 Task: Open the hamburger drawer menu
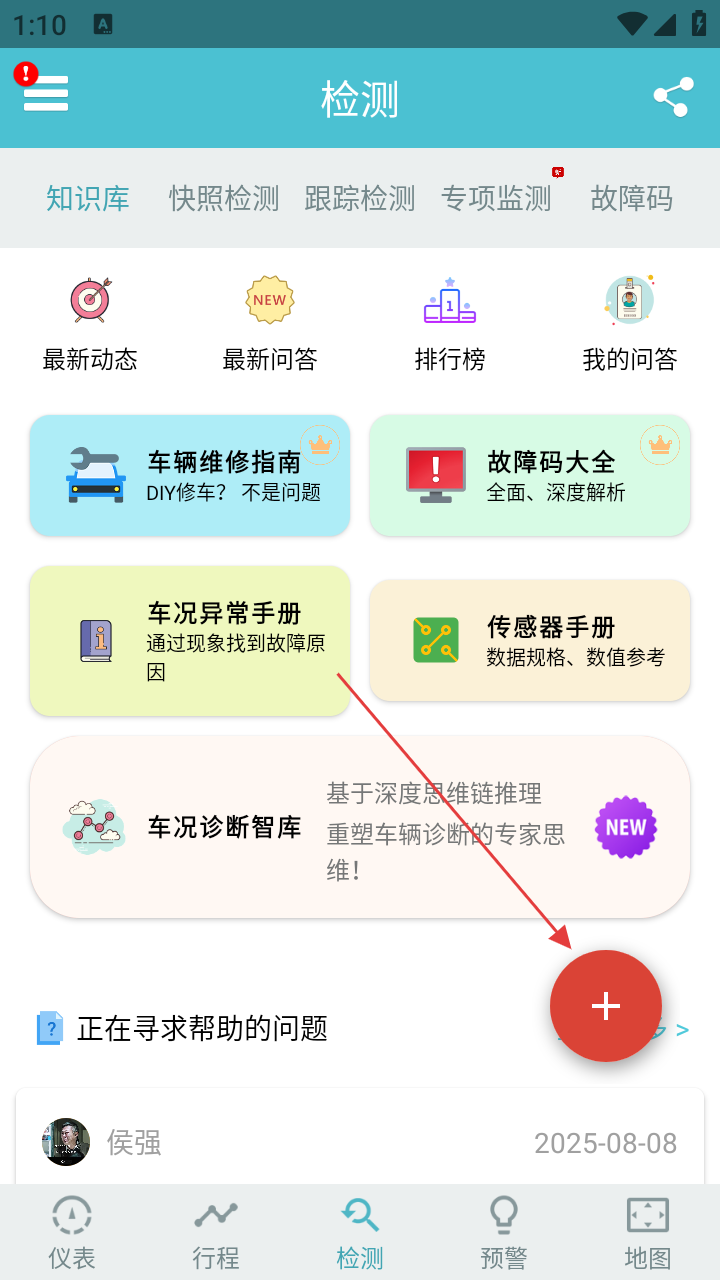(x=46, y=94)
